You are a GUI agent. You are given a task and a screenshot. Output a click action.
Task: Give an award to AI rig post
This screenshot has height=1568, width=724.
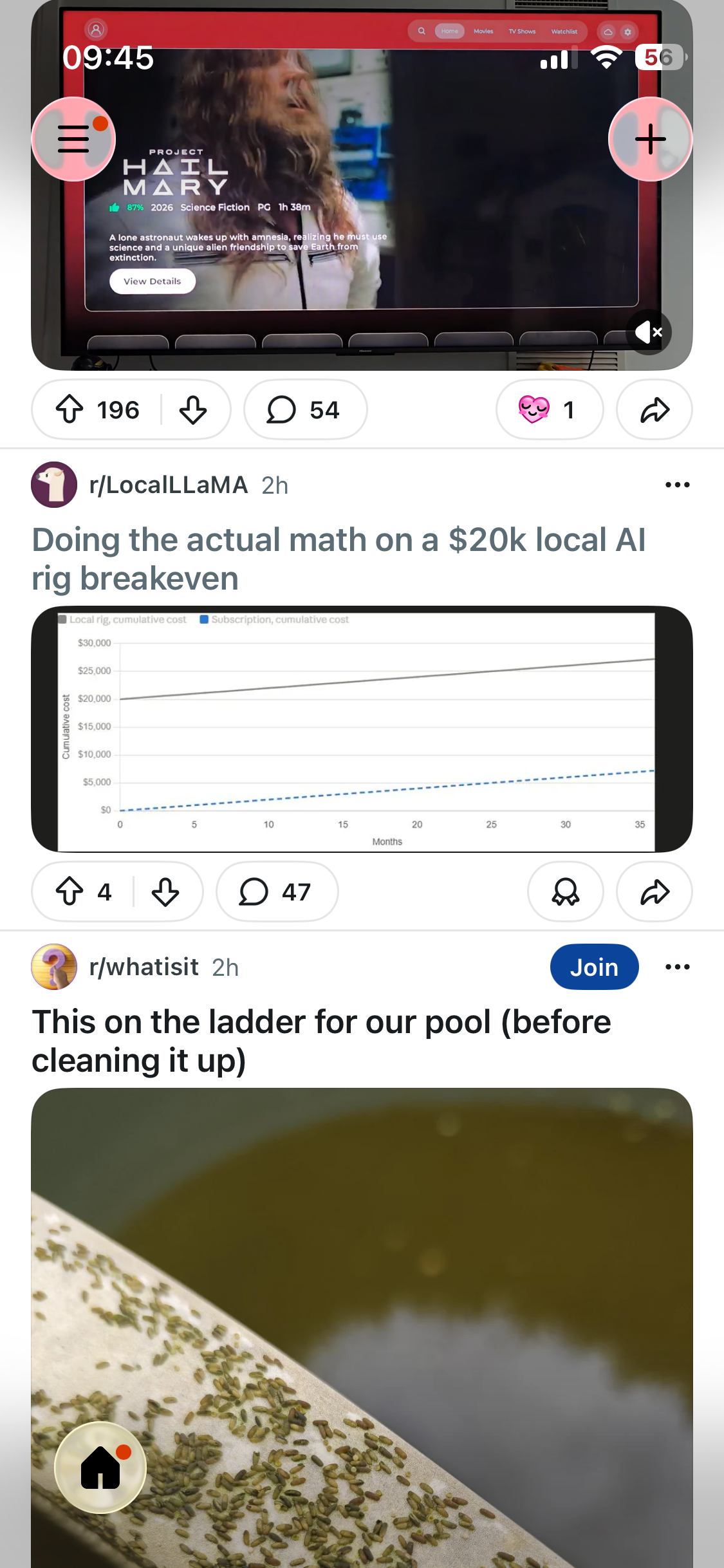[566, 891]
